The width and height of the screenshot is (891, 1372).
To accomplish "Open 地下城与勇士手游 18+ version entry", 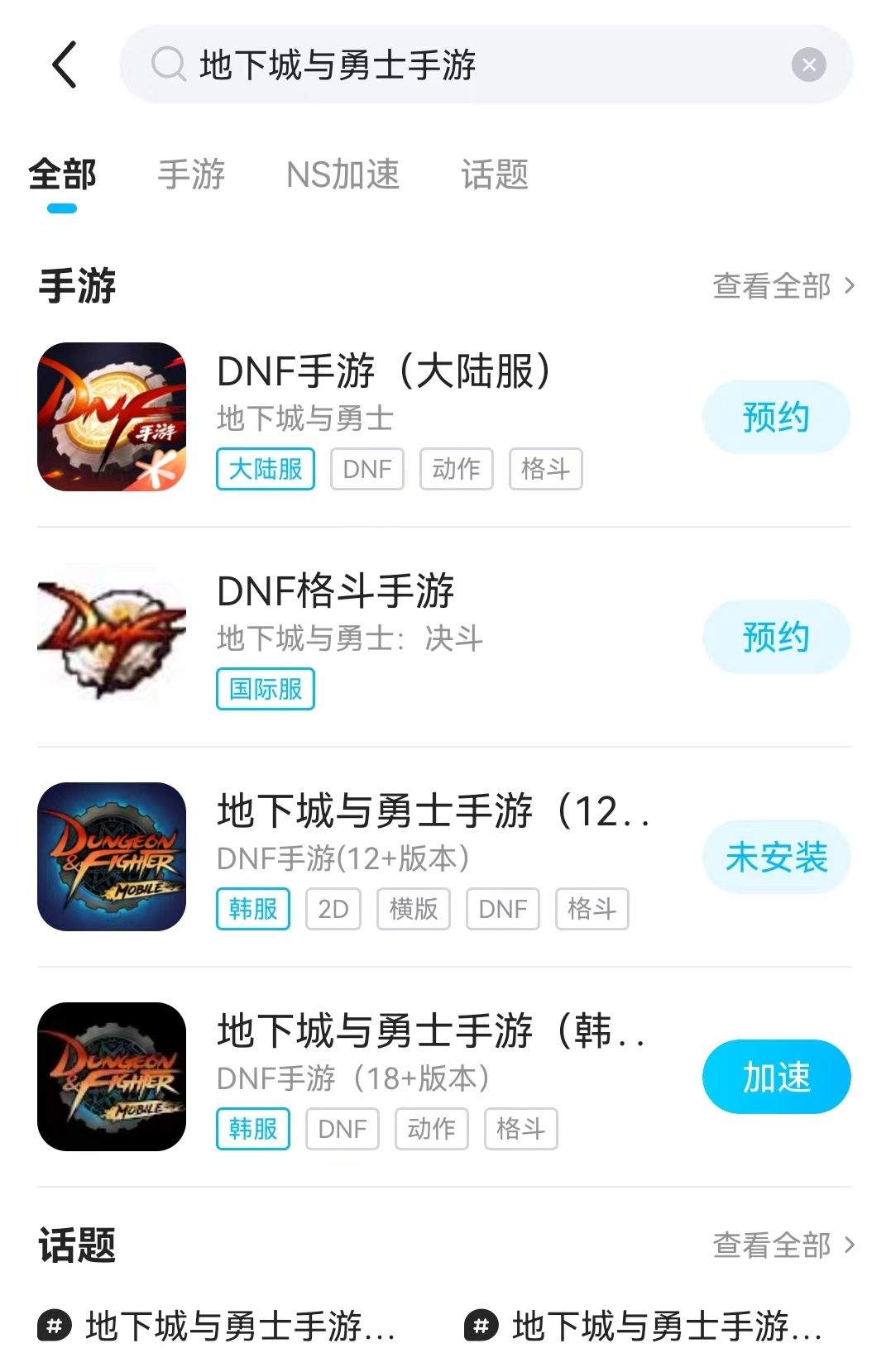I will click(430, 1031).
